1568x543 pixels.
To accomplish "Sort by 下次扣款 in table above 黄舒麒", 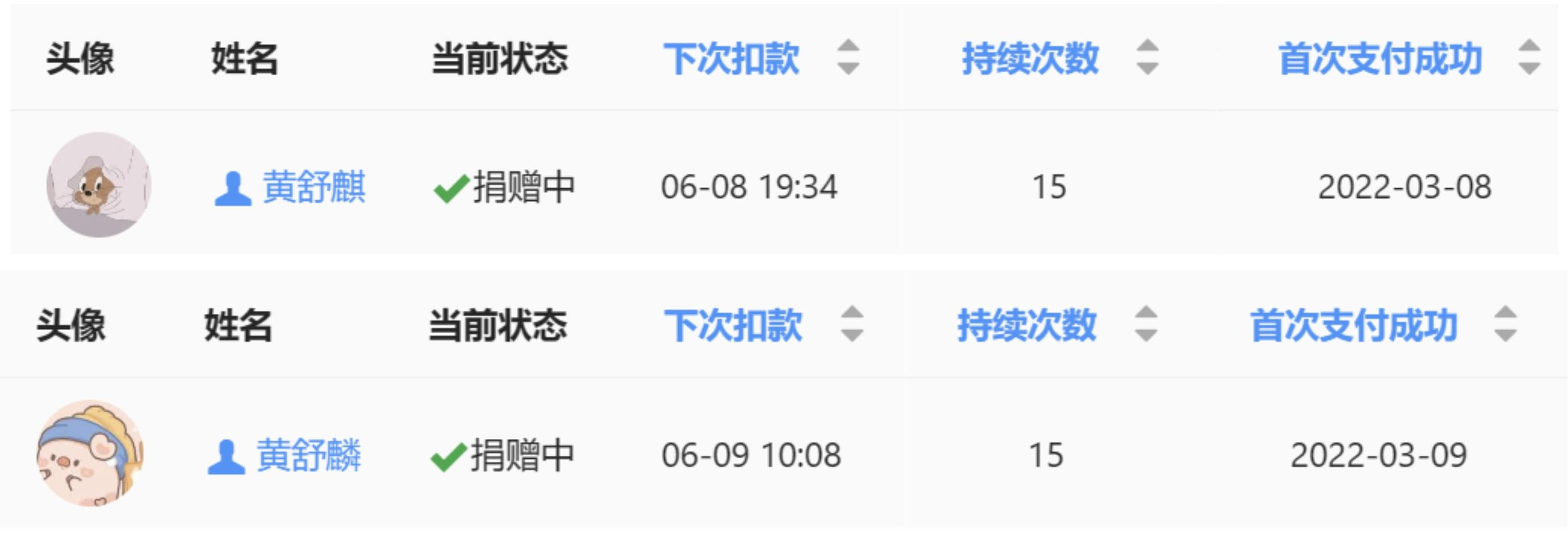I will point(731,59).
